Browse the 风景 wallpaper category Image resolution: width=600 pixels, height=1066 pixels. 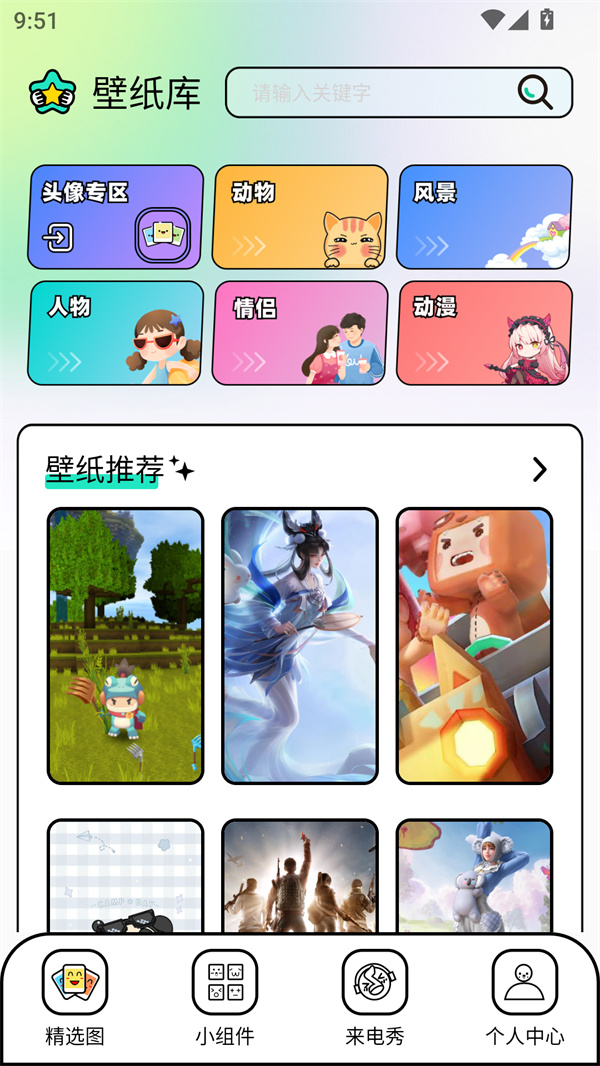pyautogui.click(x=484, y=217)
